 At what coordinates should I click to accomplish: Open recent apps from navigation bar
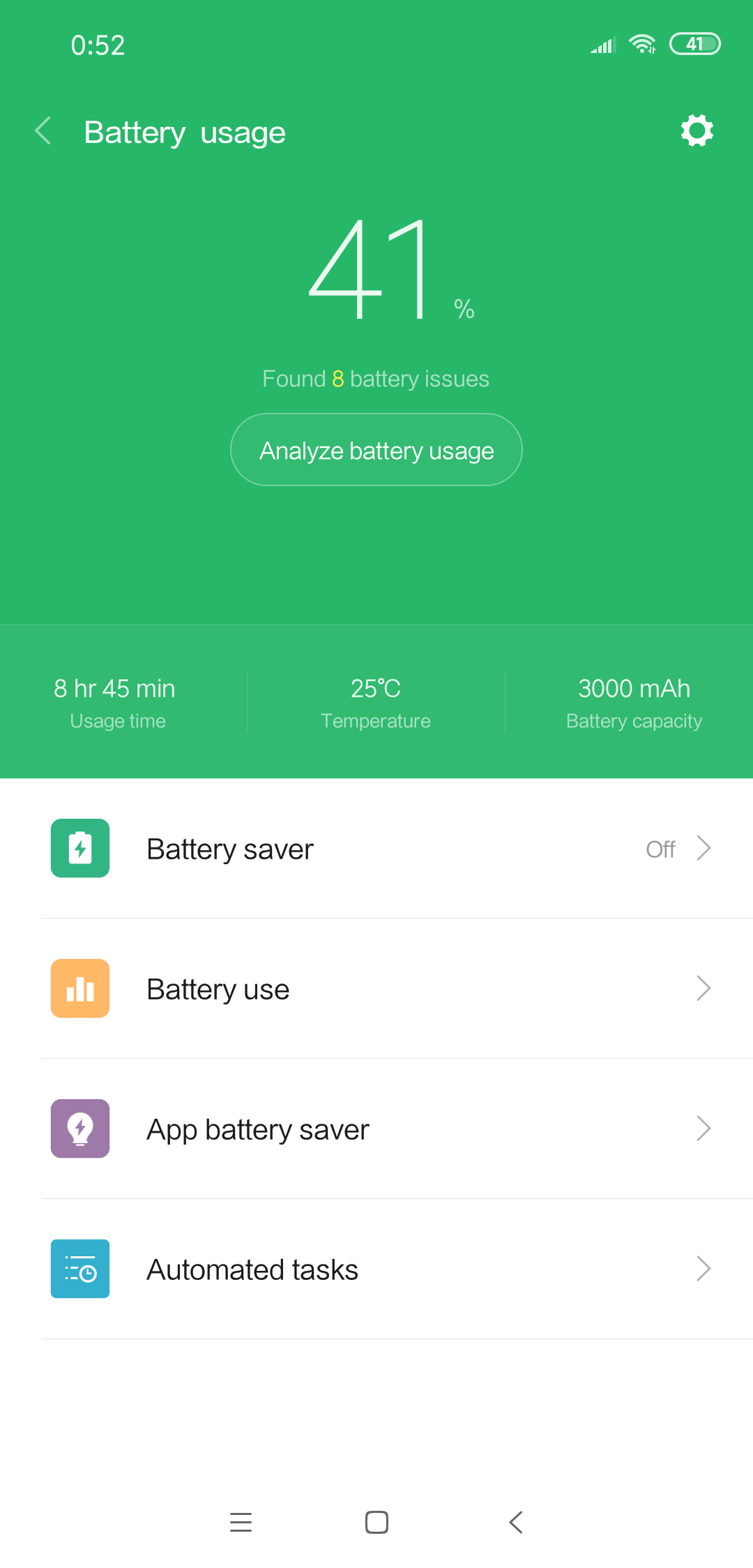tap(241, 1522)
